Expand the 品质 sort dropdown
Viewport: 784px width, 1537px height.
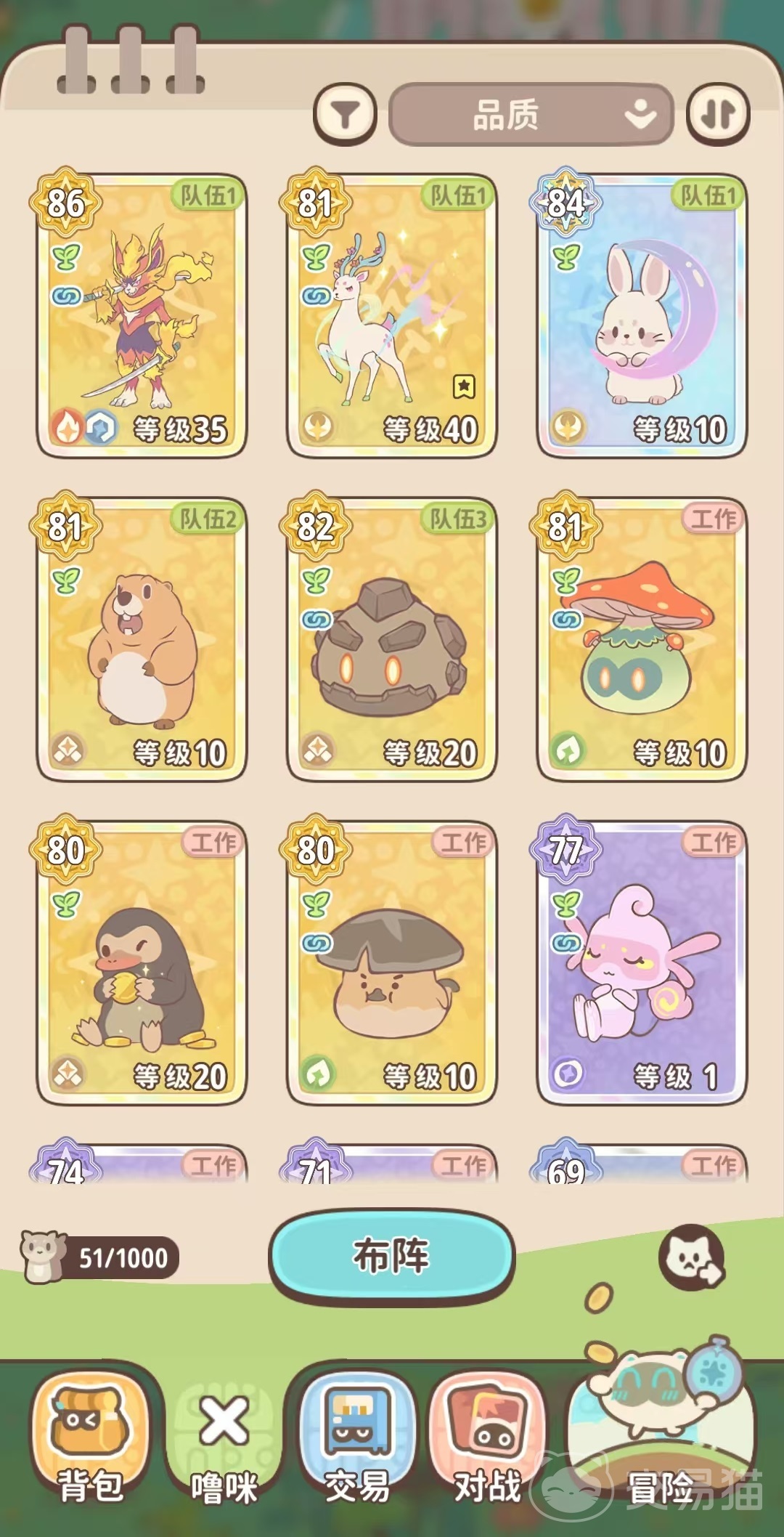(531, 115)
